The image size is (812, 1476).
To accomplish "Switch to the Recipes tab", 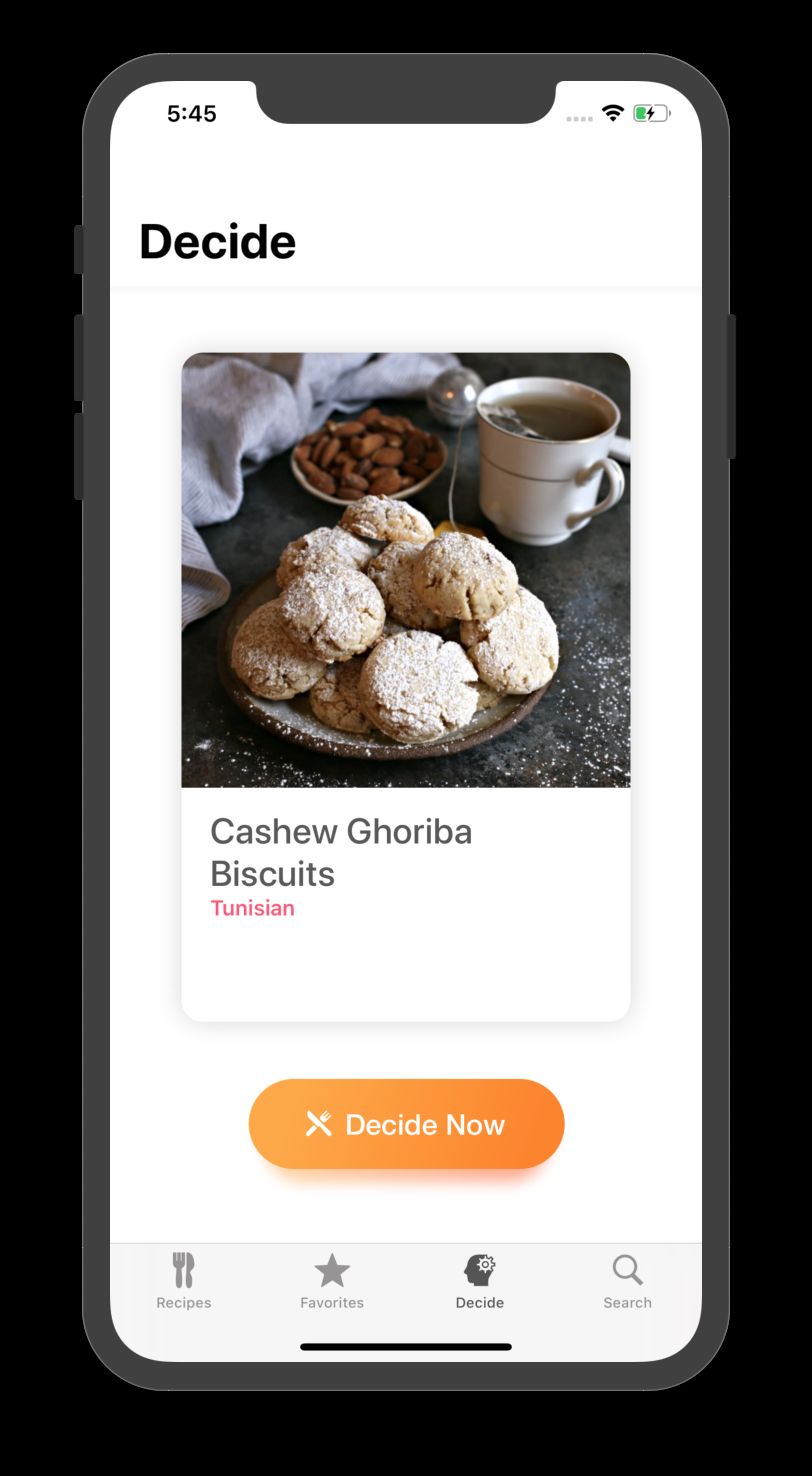I will 184,1282.
